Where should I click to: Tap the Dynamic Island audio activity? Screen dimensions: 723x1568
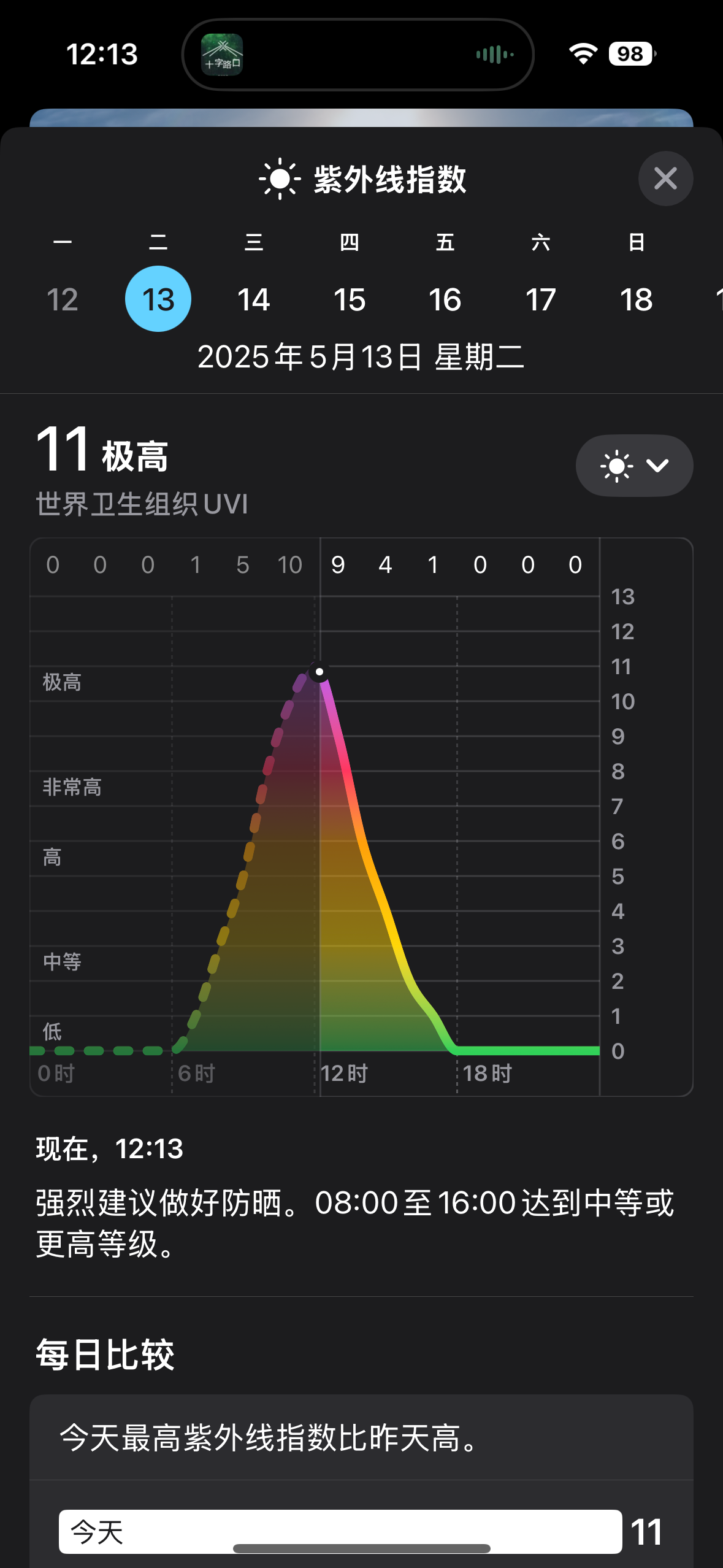click(x=358, y=55)
